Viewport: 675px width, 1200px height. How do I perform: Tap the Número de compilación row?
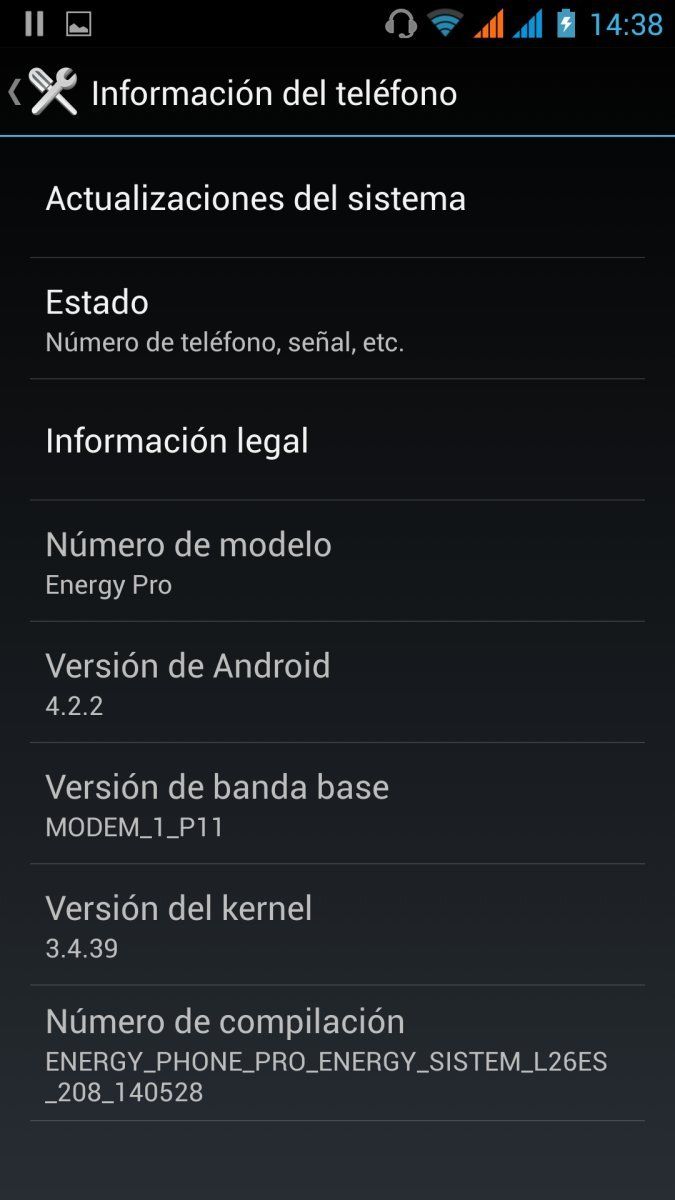tap(337, 1055)
